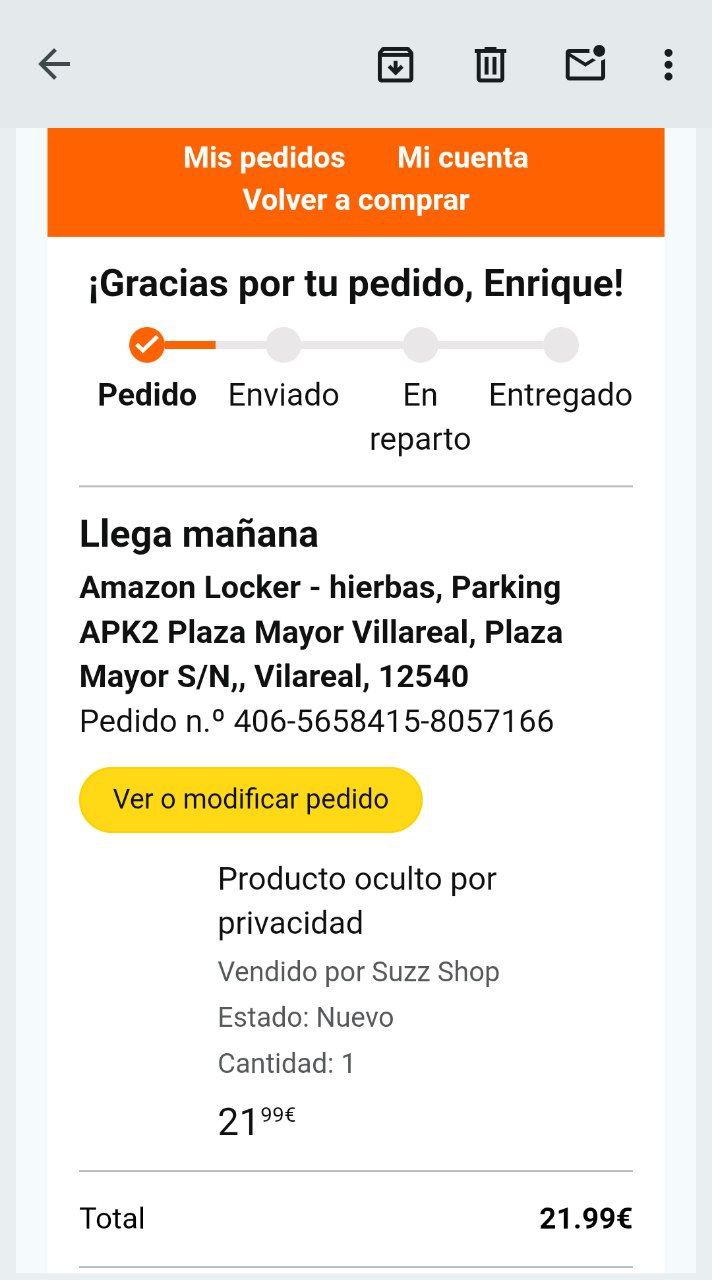Open the Mis pedidos link

pos(264,158)
